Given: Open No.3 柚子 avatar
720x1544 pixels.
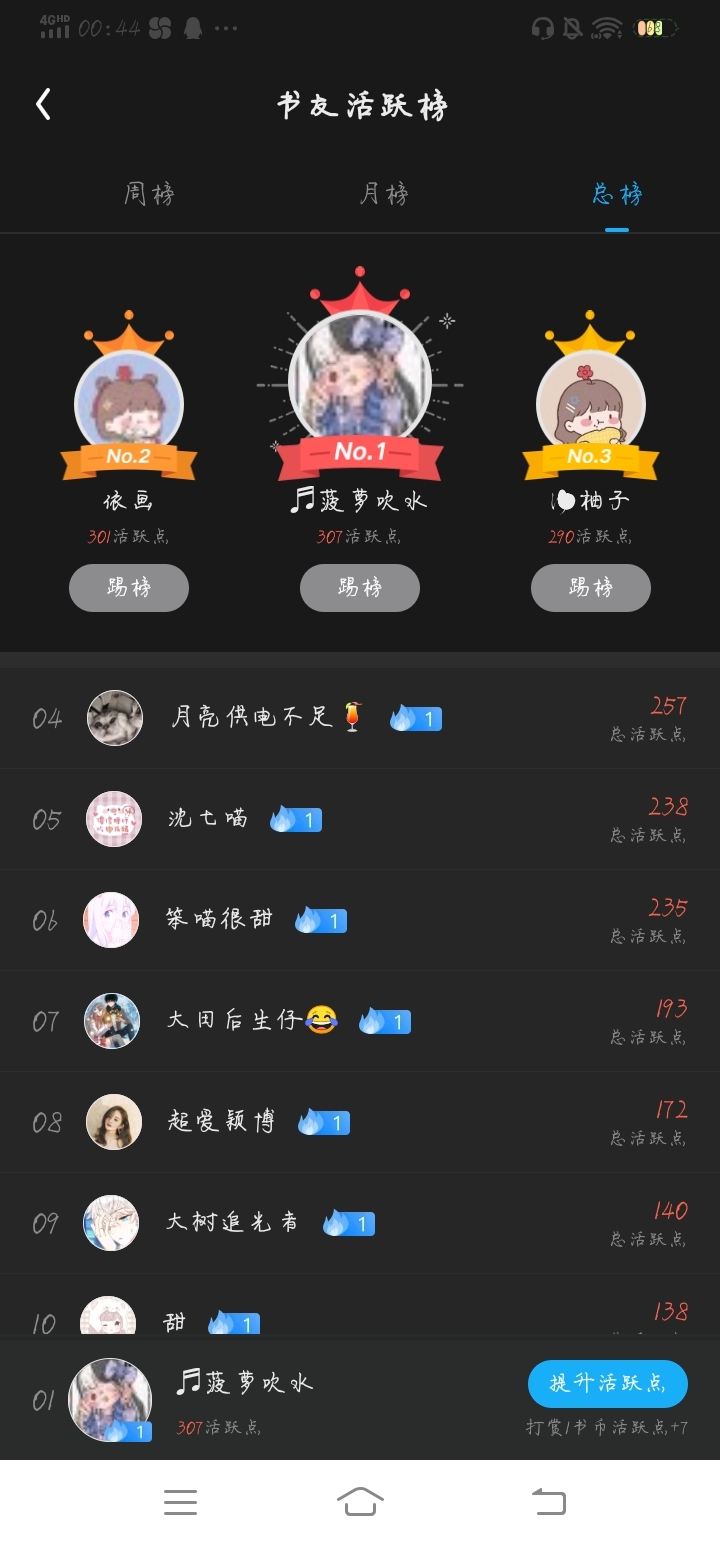Looking at the screenshot, I should point(591,403).
